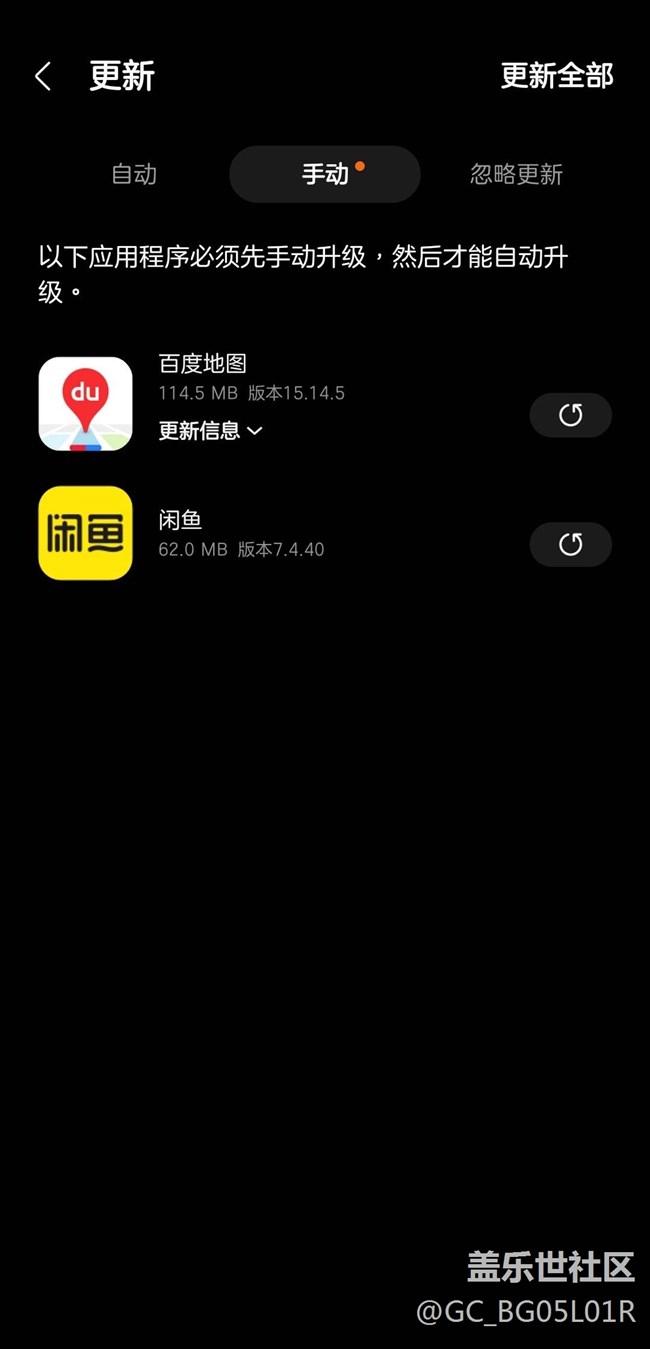Update 闲鱼 with its refresh button

coord(570,544)
